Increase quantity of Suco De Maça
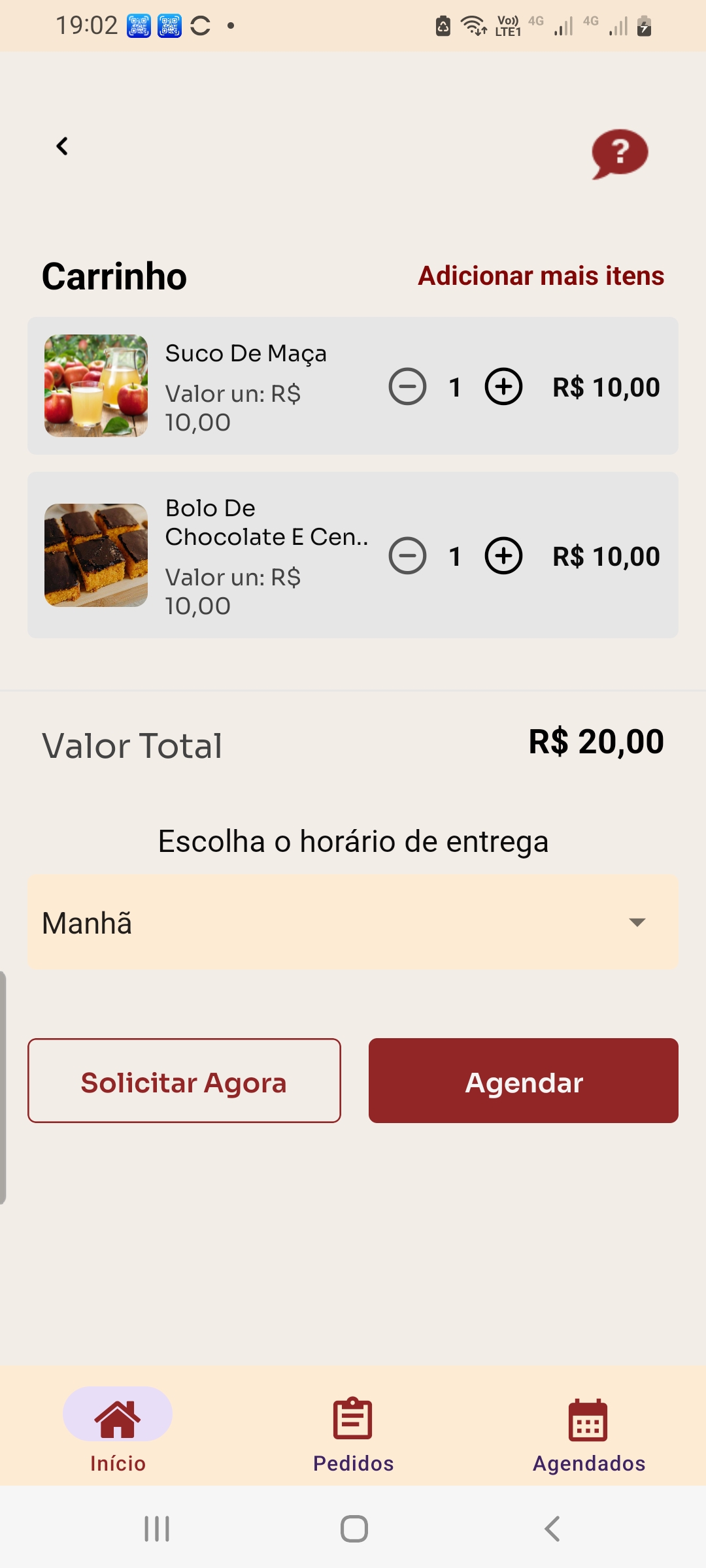Screen dimensions: 706x1568 coord(503,387)
